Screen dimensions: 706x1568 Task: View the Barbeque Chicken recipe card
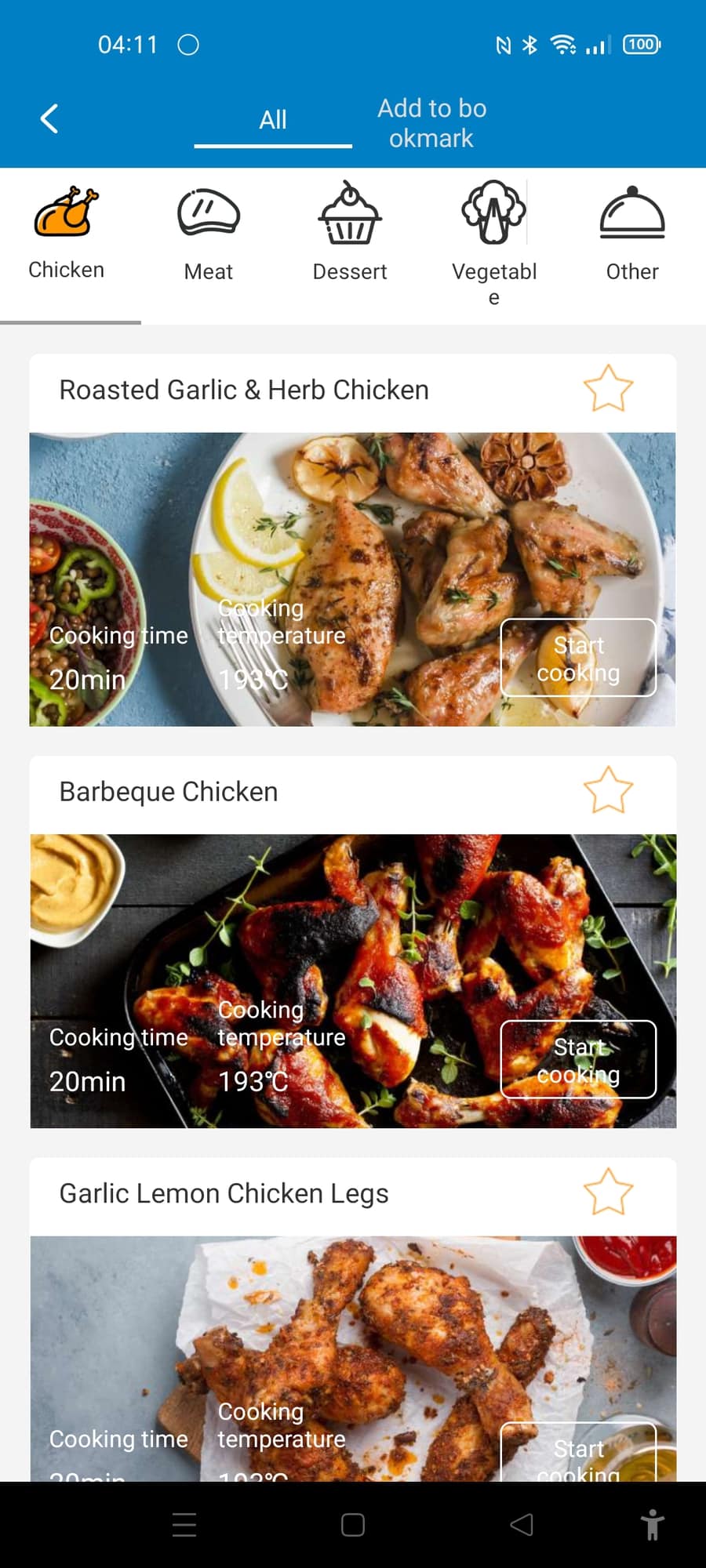(x=169, y=792)
